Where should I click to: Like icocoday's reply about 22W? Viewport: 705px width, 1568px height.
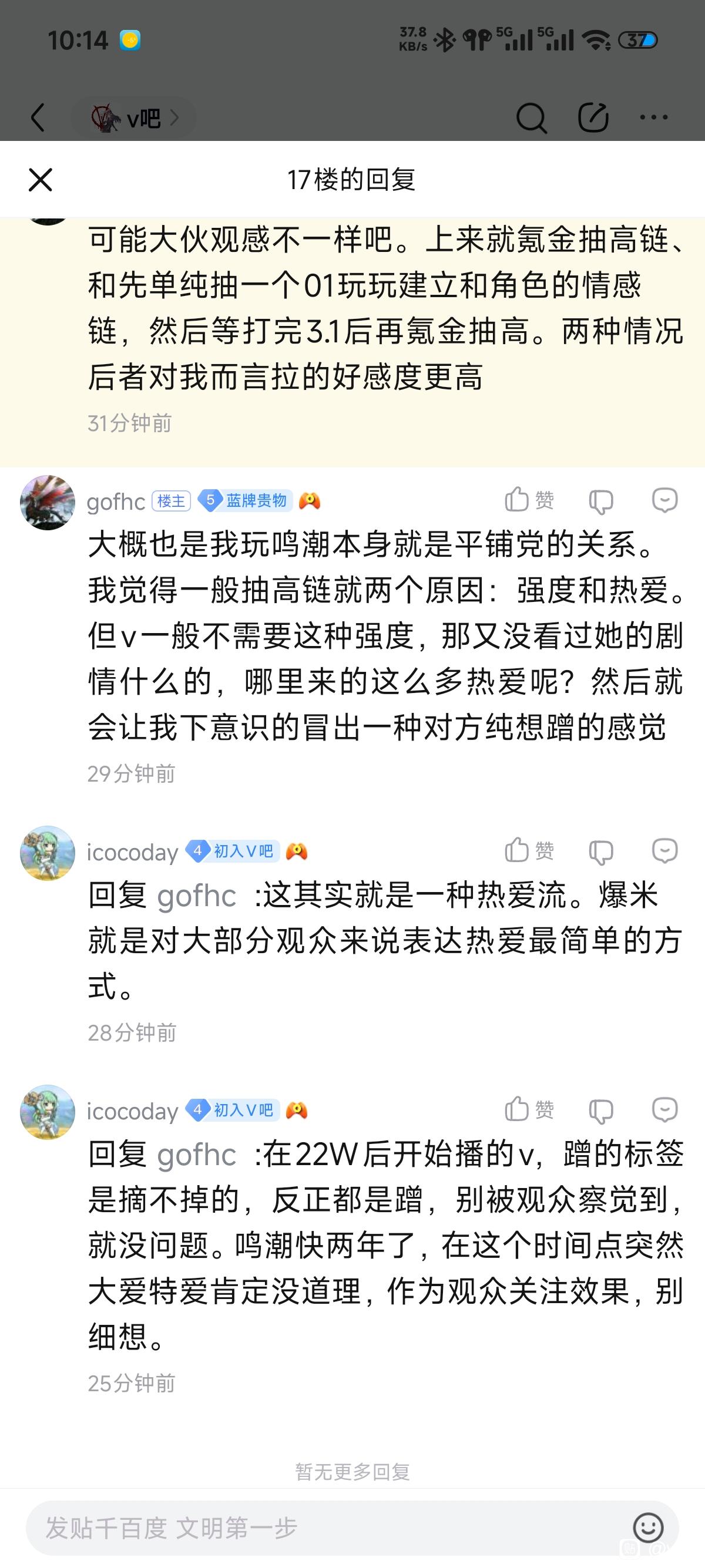530,1109
